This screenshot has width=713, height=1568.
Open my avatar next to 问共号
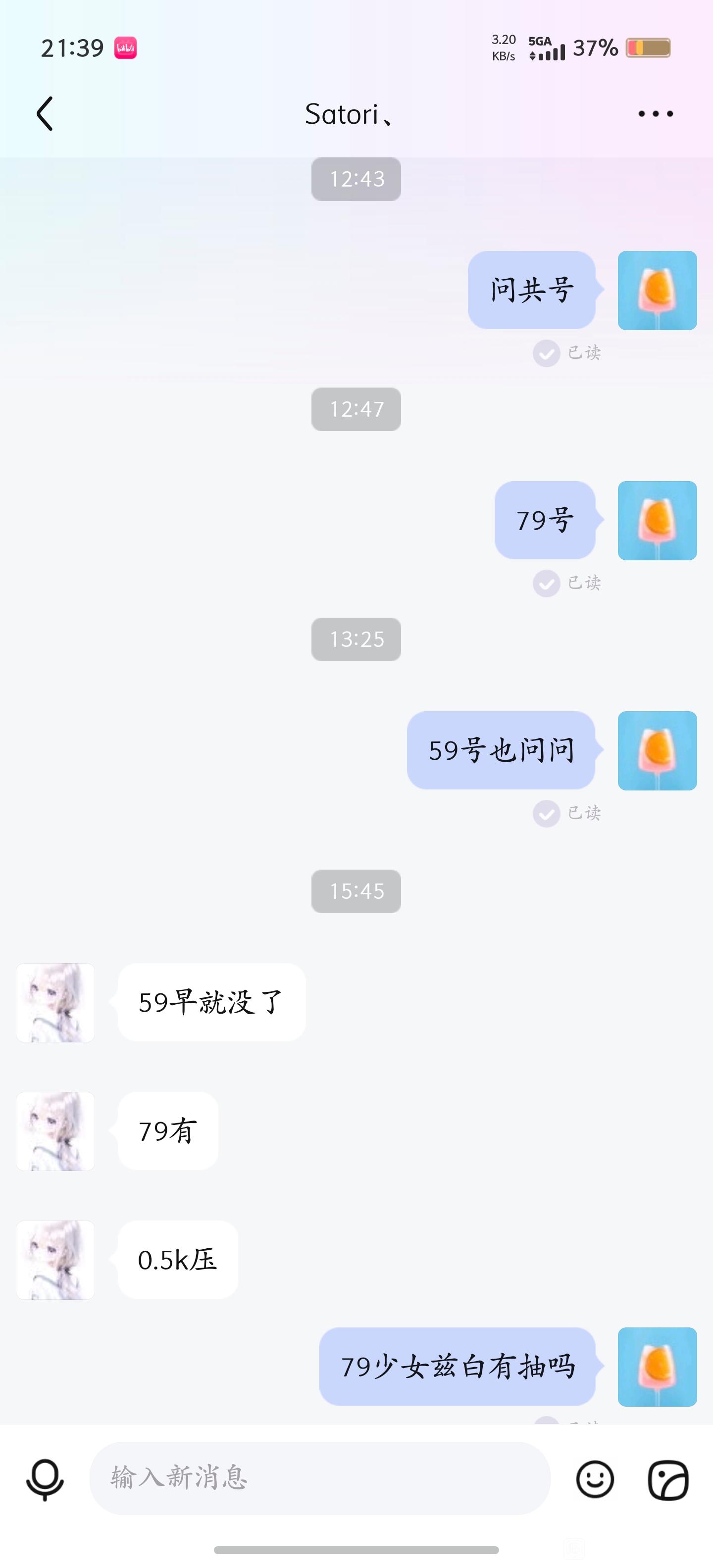click(657, 291)
